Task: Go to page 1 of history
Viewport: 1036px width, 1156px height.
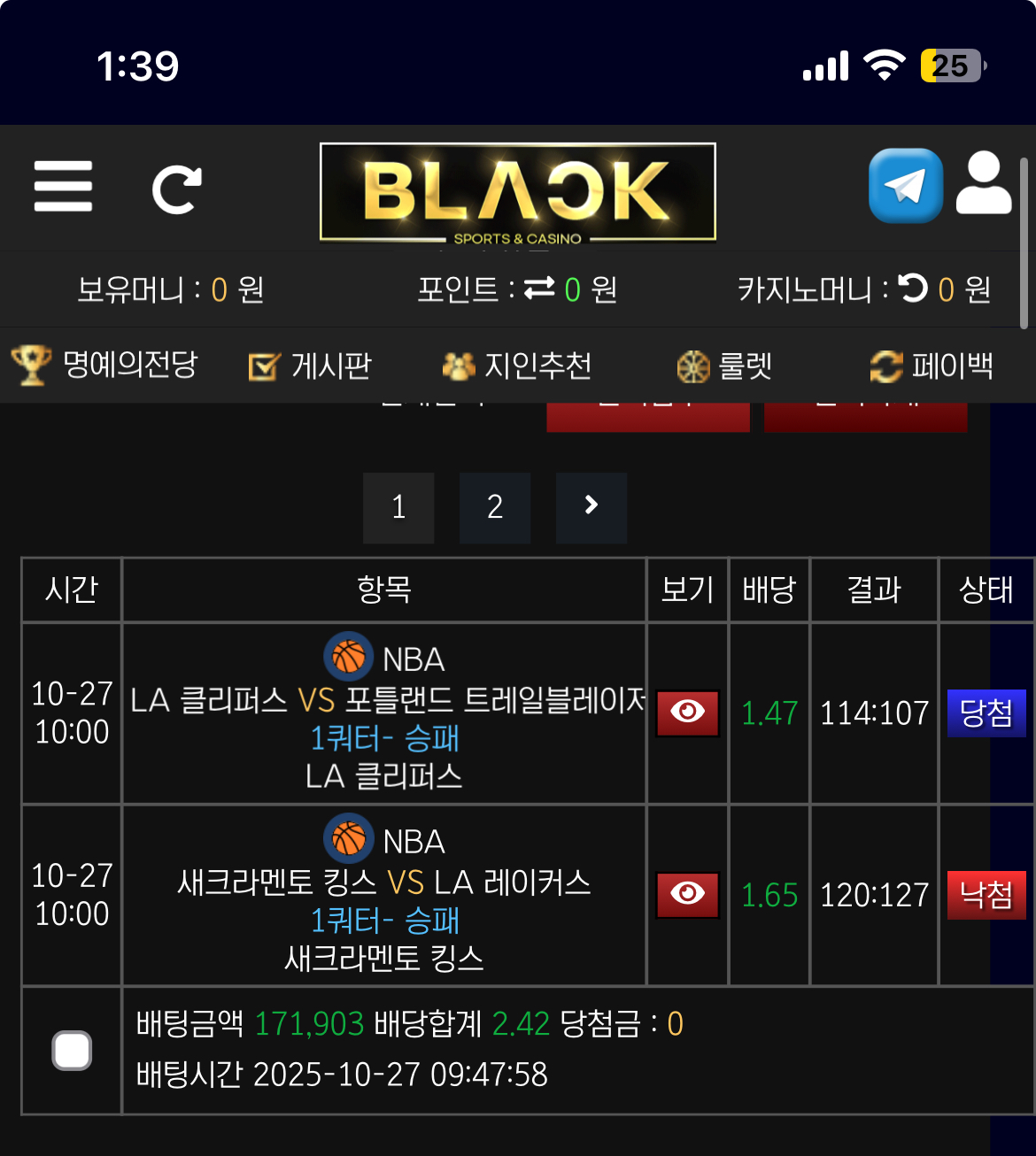Action: (398, 507)
